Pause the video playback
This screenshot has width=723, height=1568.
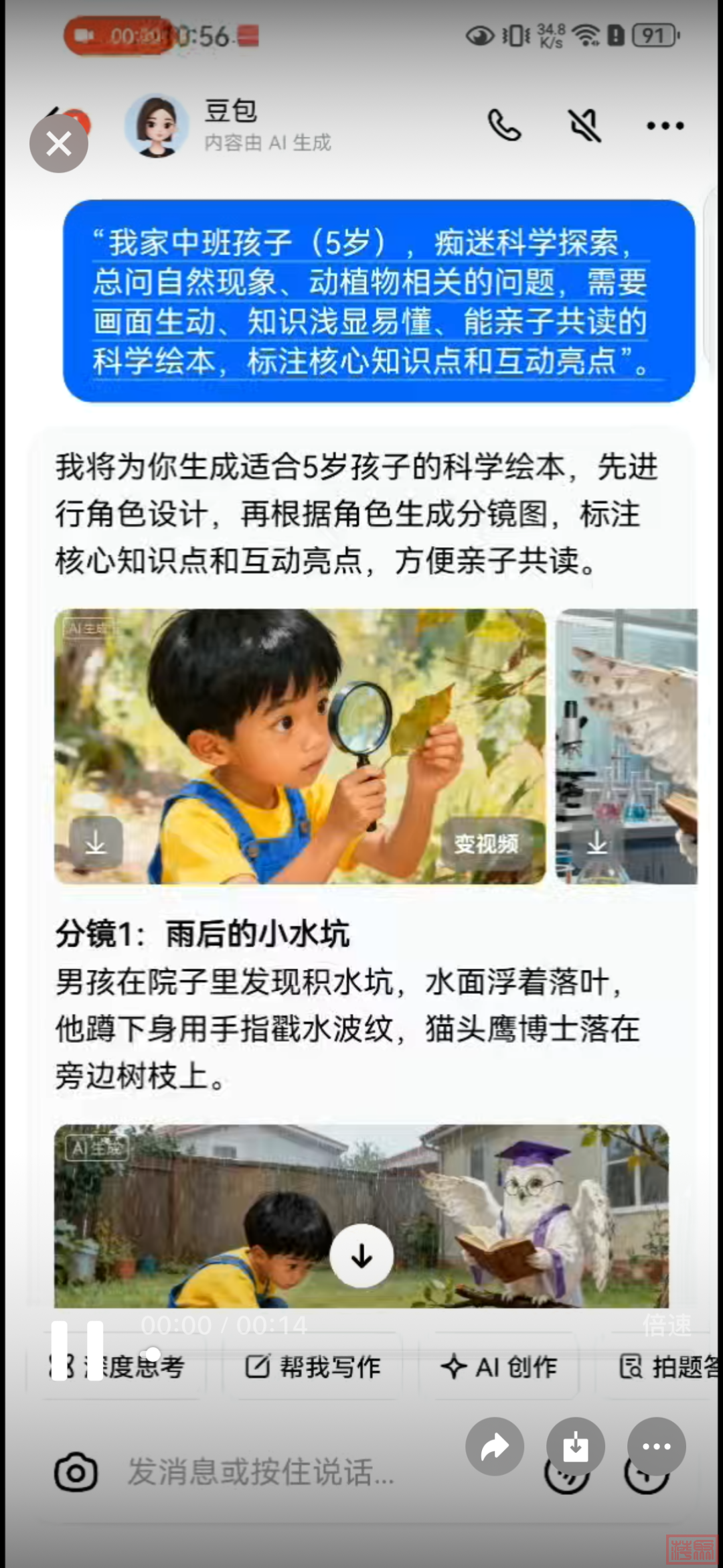click(x=77, y=1350)
